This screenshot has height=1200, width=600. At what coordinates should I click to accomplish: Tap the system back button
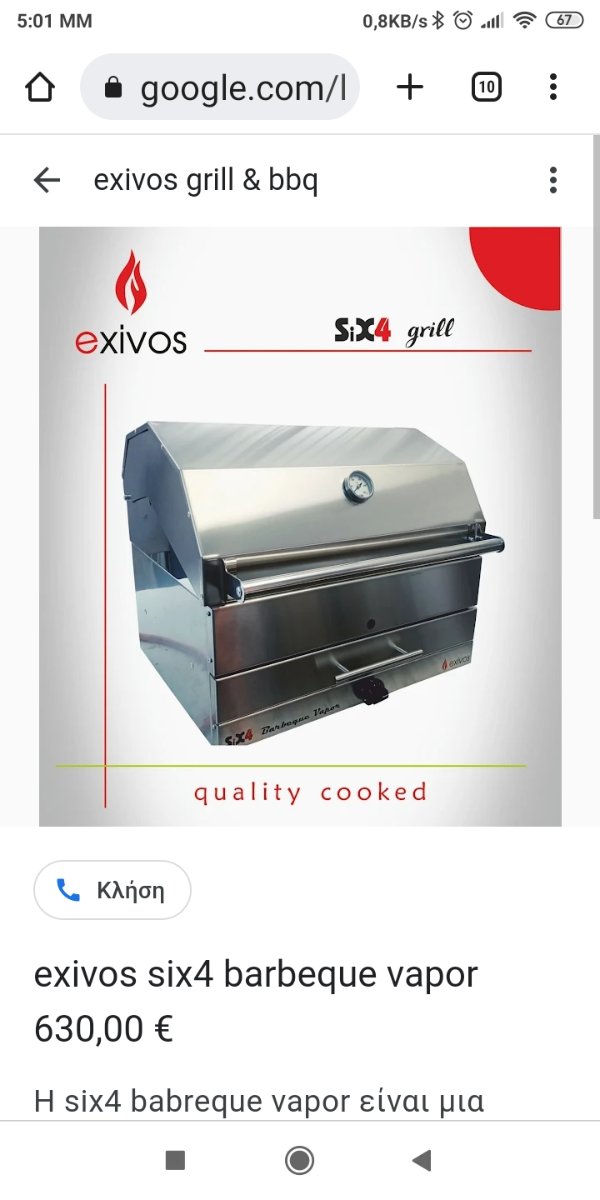click(422, 1160)
